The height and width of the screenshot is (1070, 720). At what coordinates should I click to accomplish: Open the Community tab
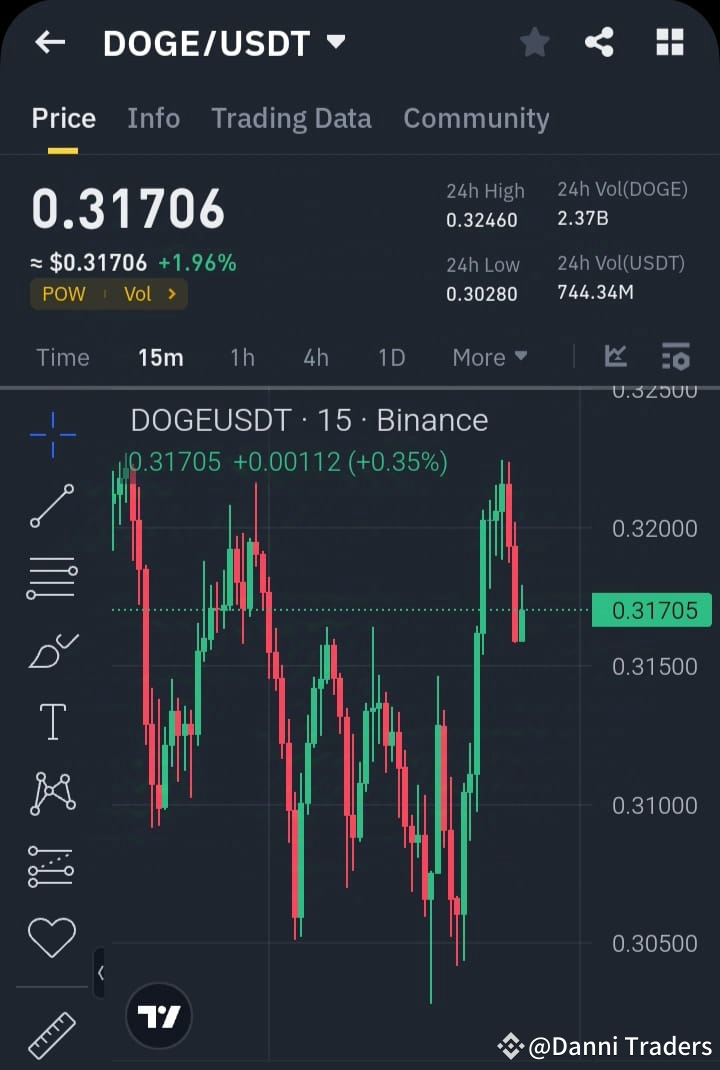click(476, 118)
